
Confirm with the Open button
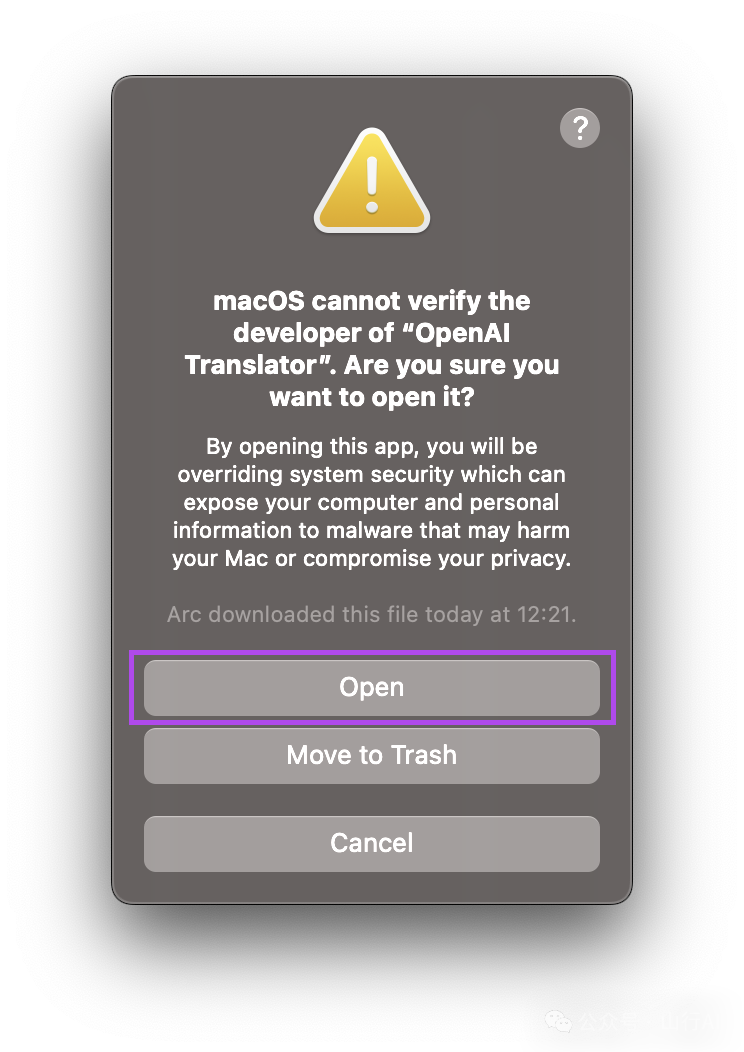372,687
